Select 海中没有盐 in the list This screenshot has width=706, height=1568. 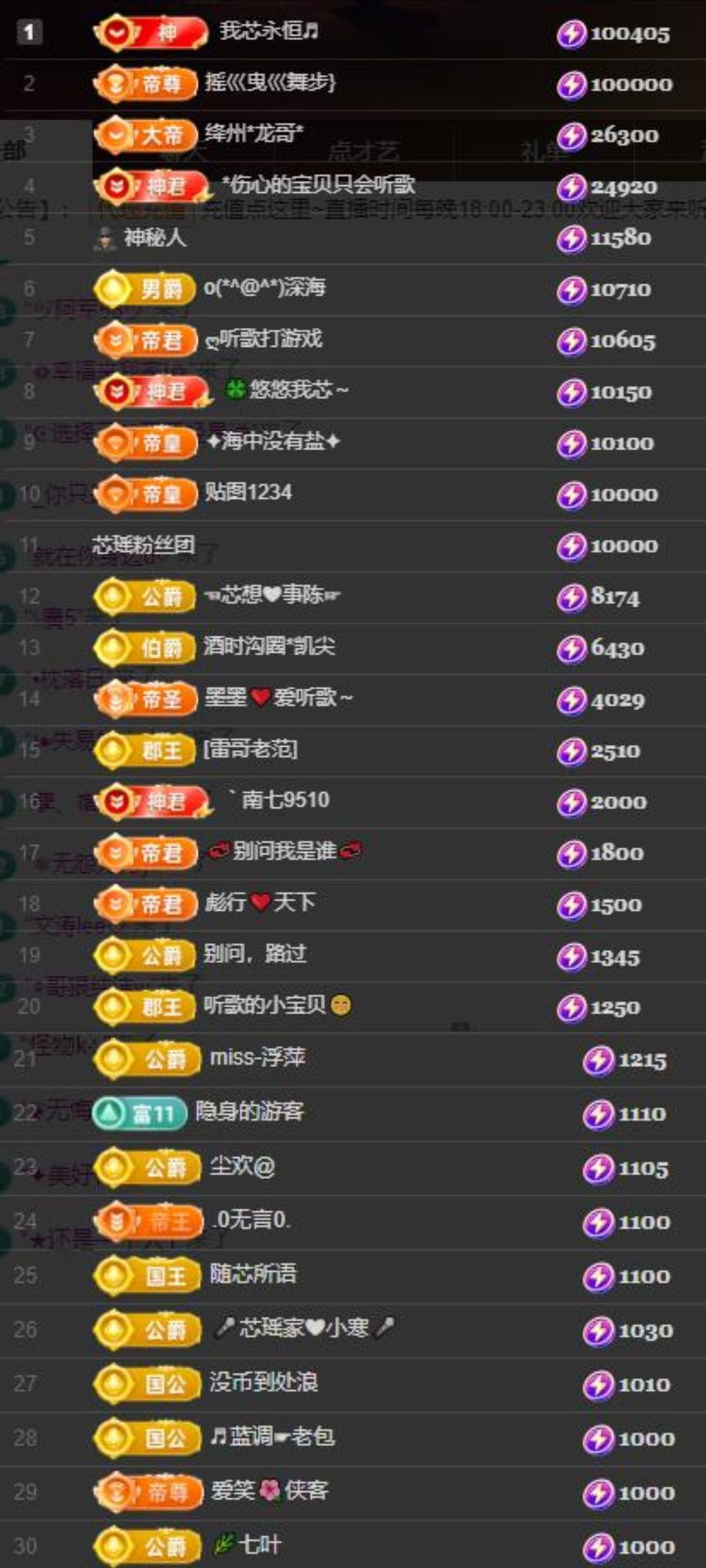click(273, 442)
